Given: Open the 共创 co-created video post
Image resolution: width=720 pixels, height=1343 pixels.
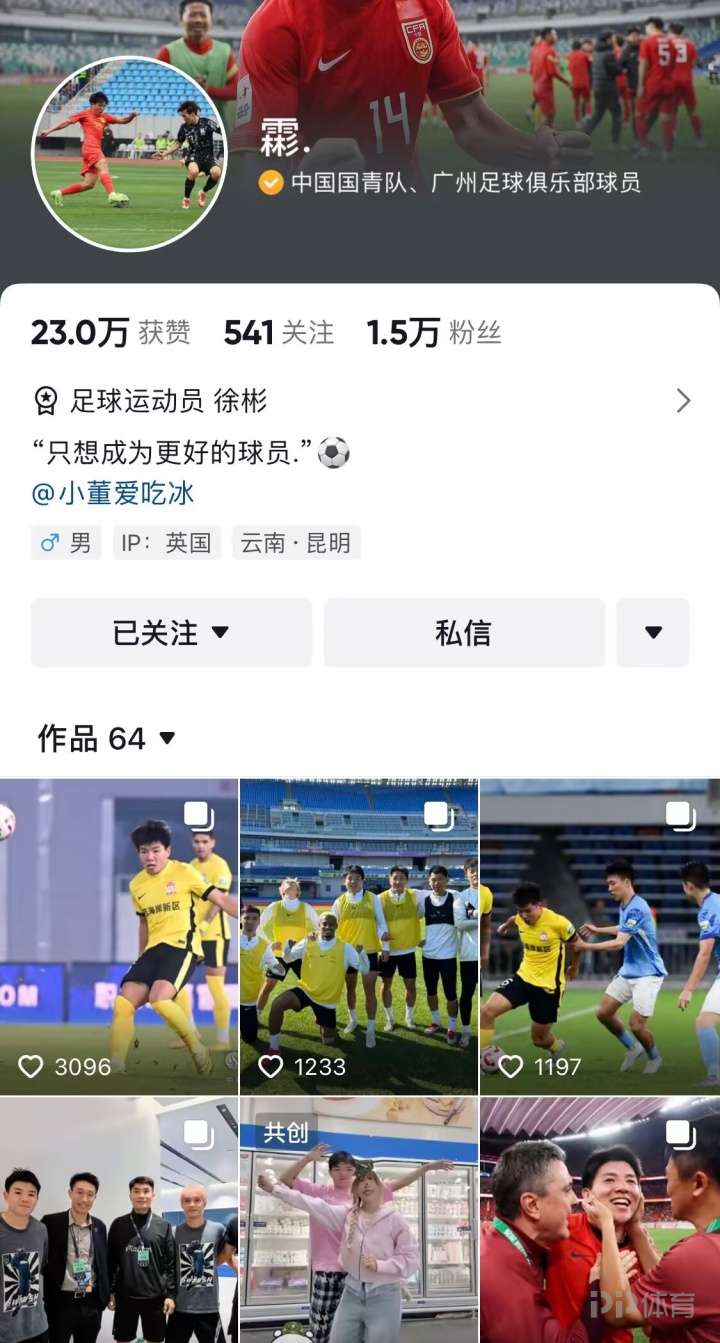Looking at the screenshot, I should click(359, 1220).
